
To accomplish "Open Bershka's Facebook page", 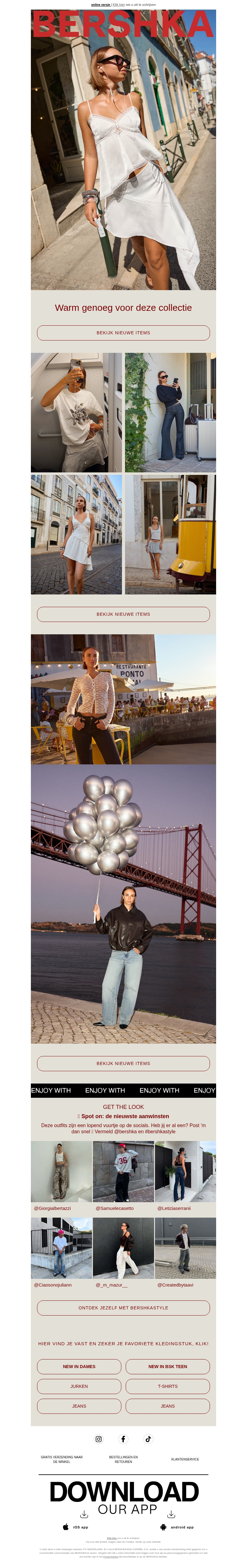I will tap(123, 1438).
